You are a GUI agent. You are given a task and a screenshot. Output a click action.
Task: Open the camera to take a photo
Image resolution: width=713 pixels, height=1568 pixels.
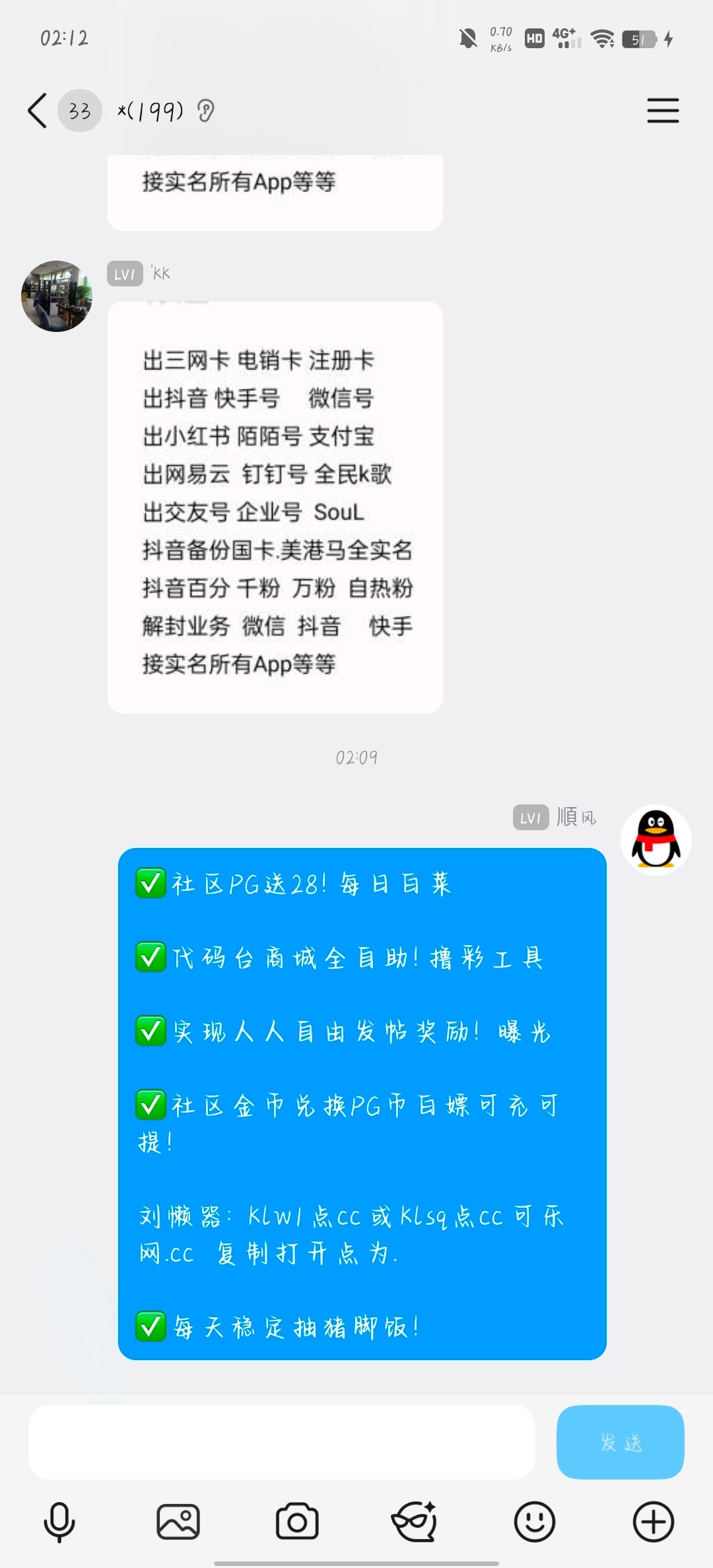point(297,1522)
